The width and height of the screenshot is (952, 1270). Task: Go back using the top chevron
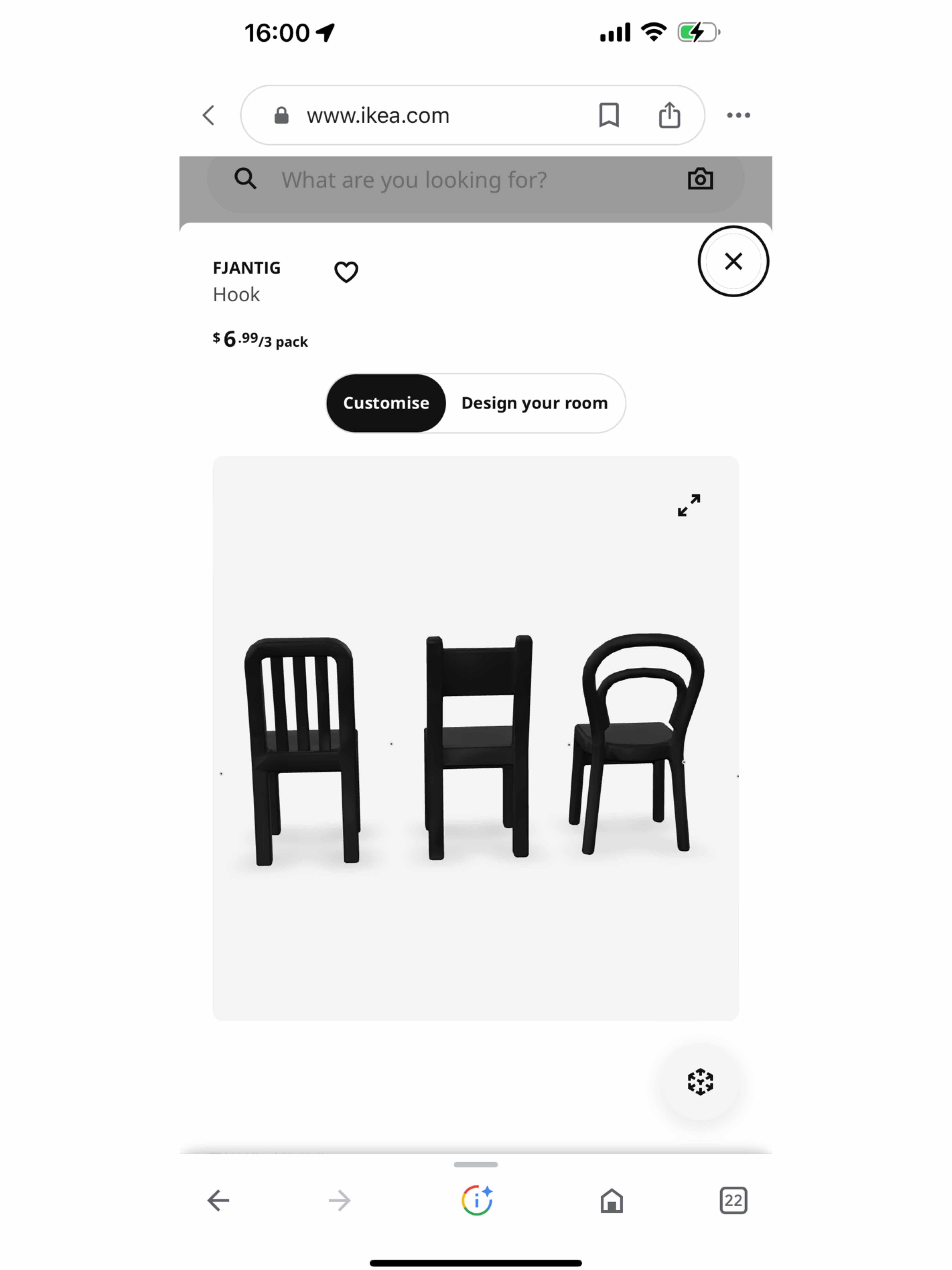point(209,115)
